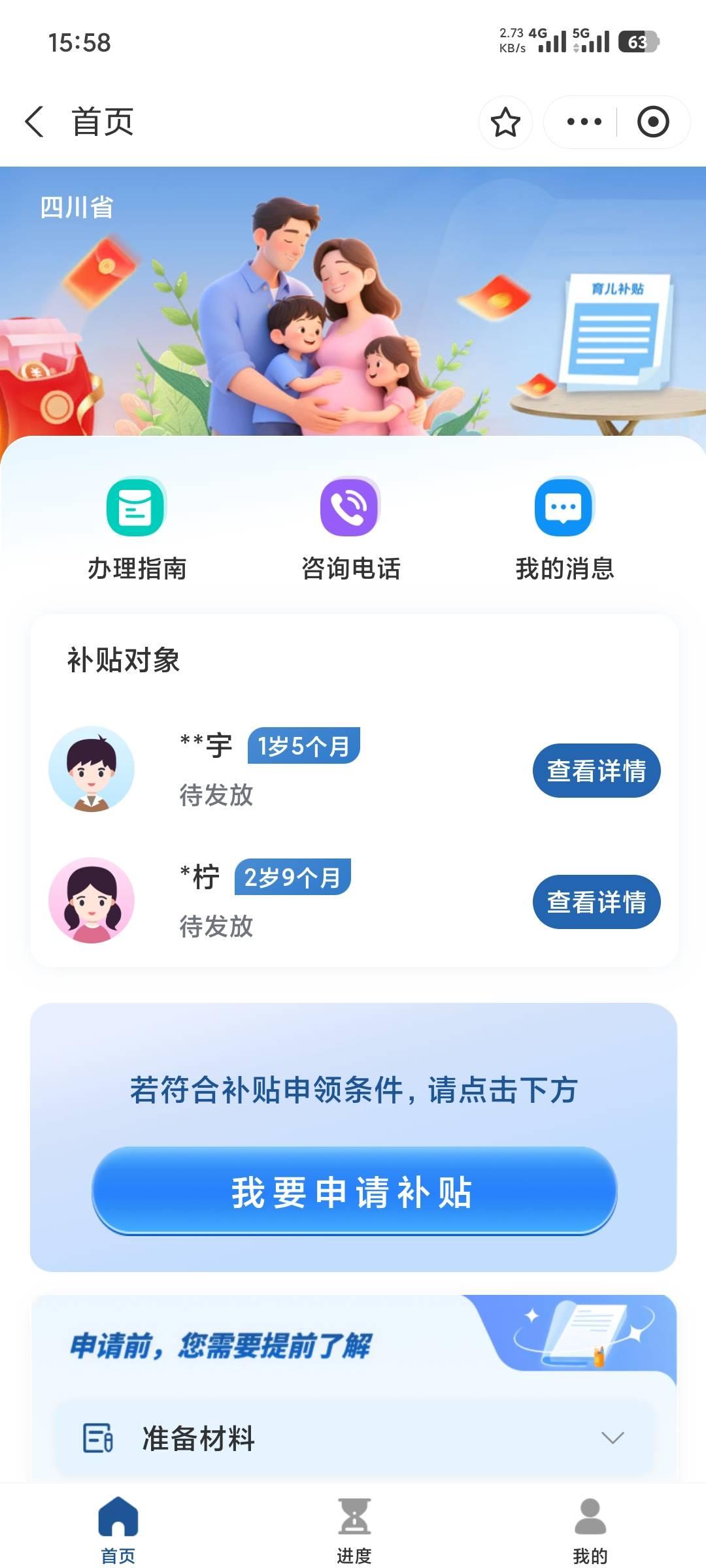Expand the 准备材料 section

(x=353, y=1438)
